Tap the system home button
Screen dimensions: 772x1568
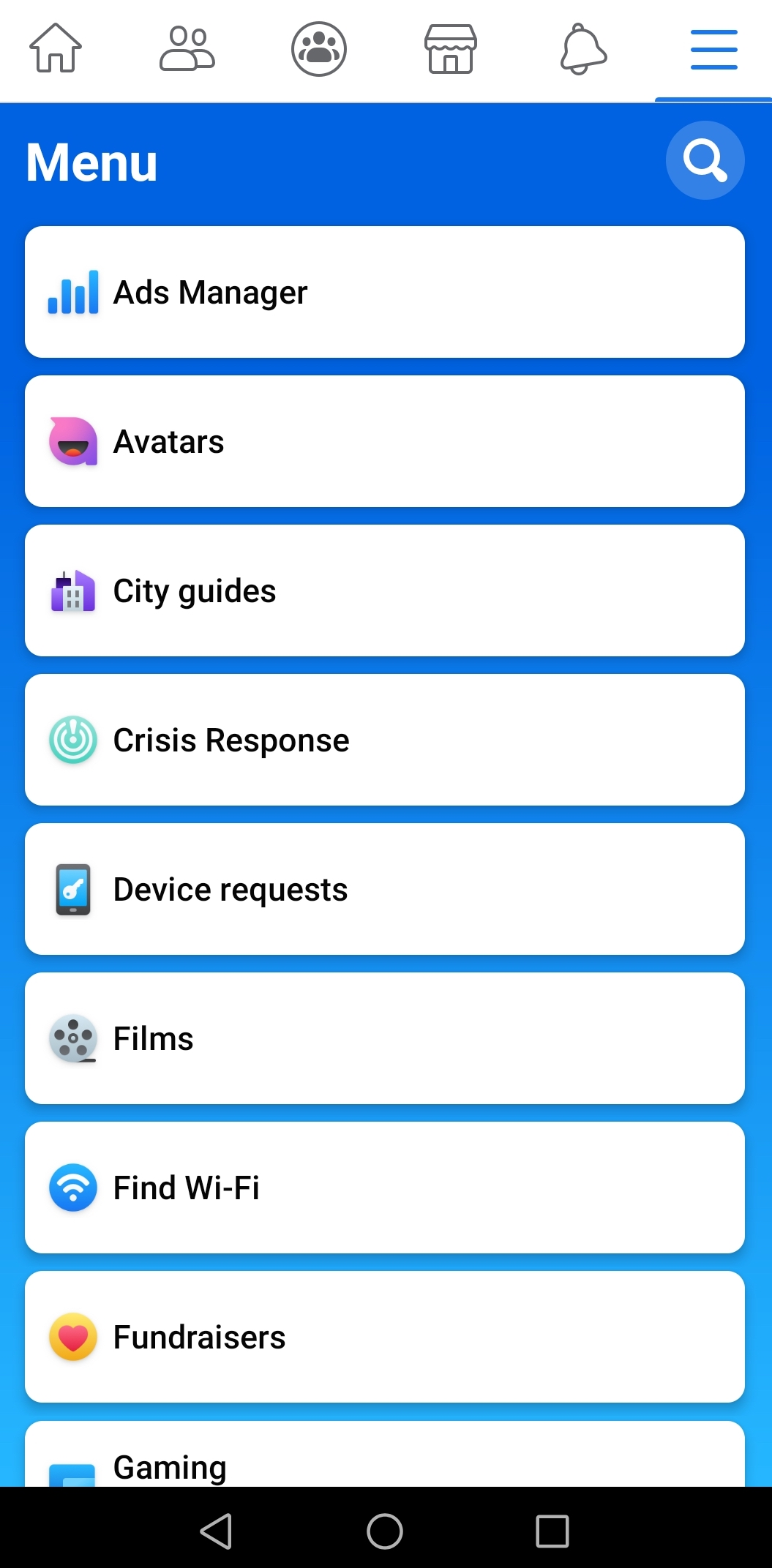coord(385,1531)
